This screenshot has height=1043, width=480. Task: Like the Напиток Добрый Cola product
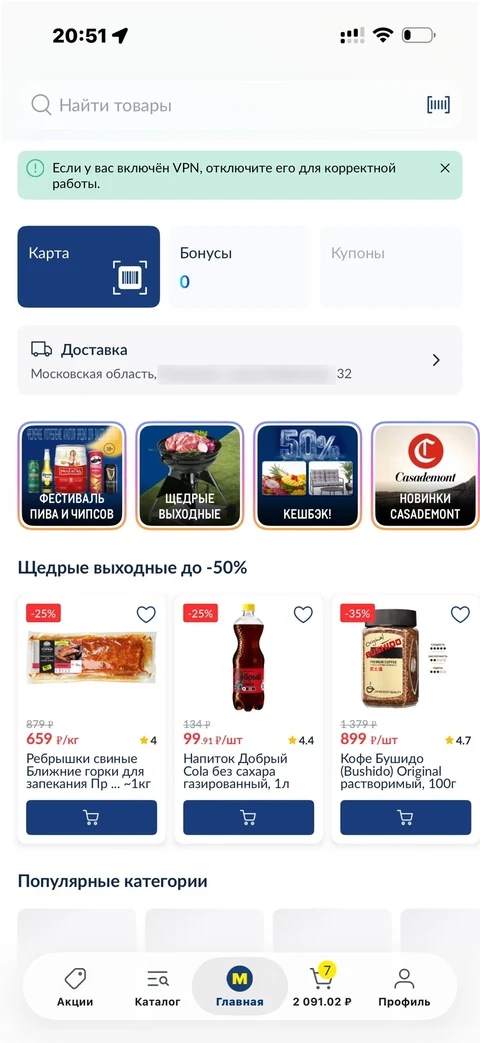[x=303, y=614]
